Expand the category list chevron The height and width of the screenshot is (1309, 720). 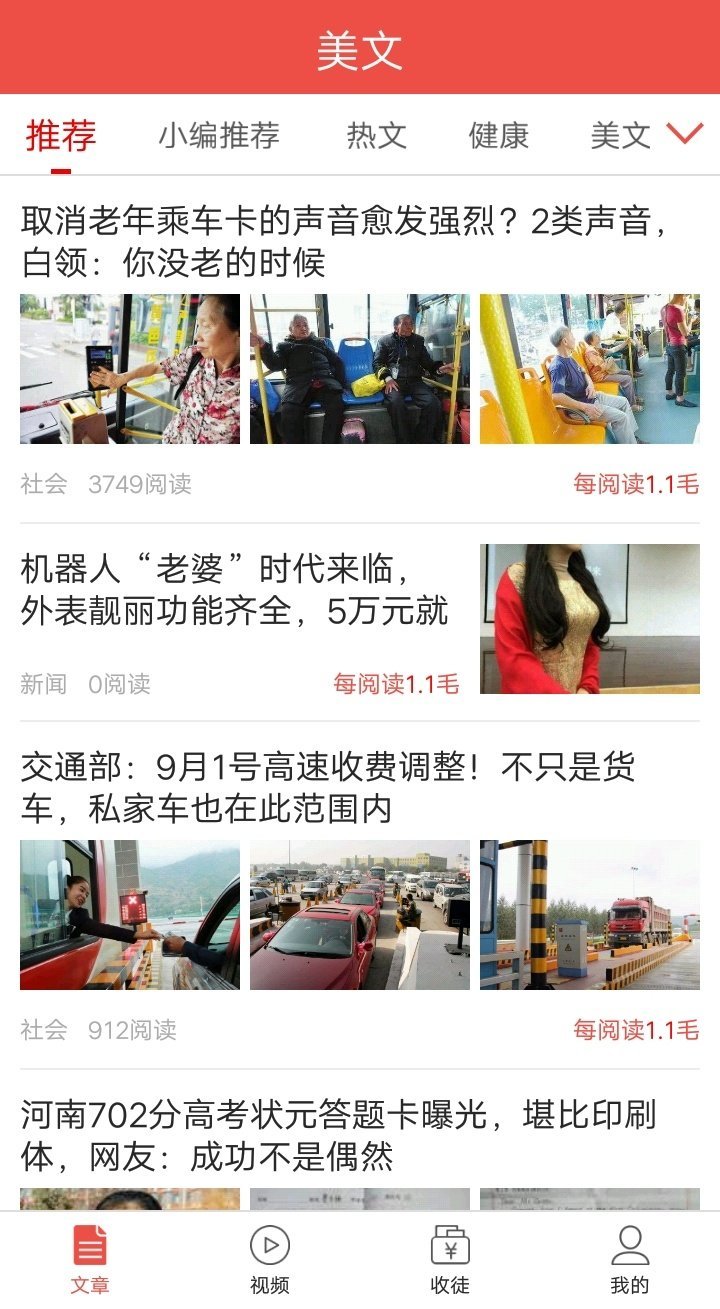point(685,134)
